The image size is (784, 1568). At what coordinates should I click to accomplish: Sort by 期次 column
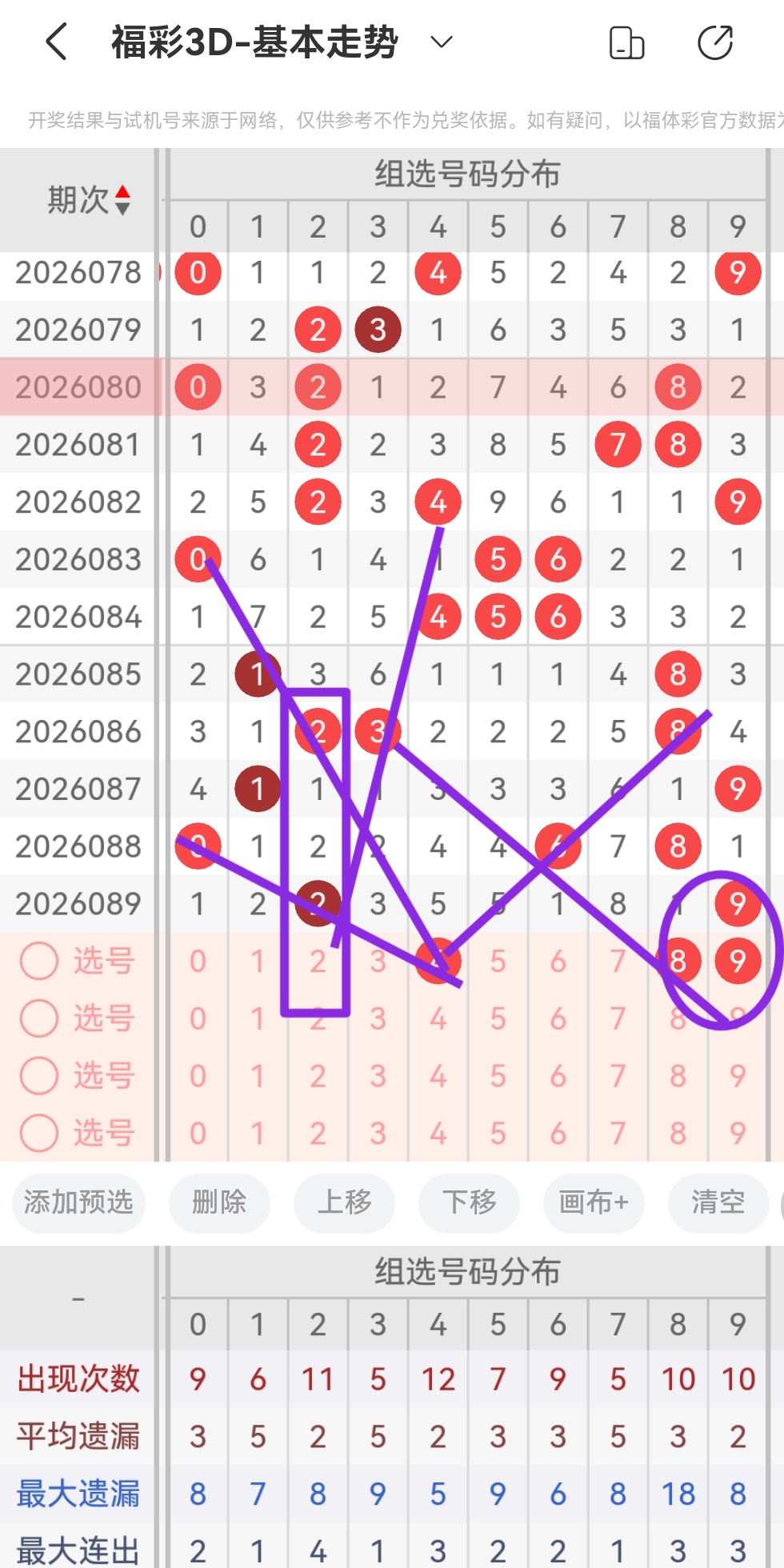88,200
